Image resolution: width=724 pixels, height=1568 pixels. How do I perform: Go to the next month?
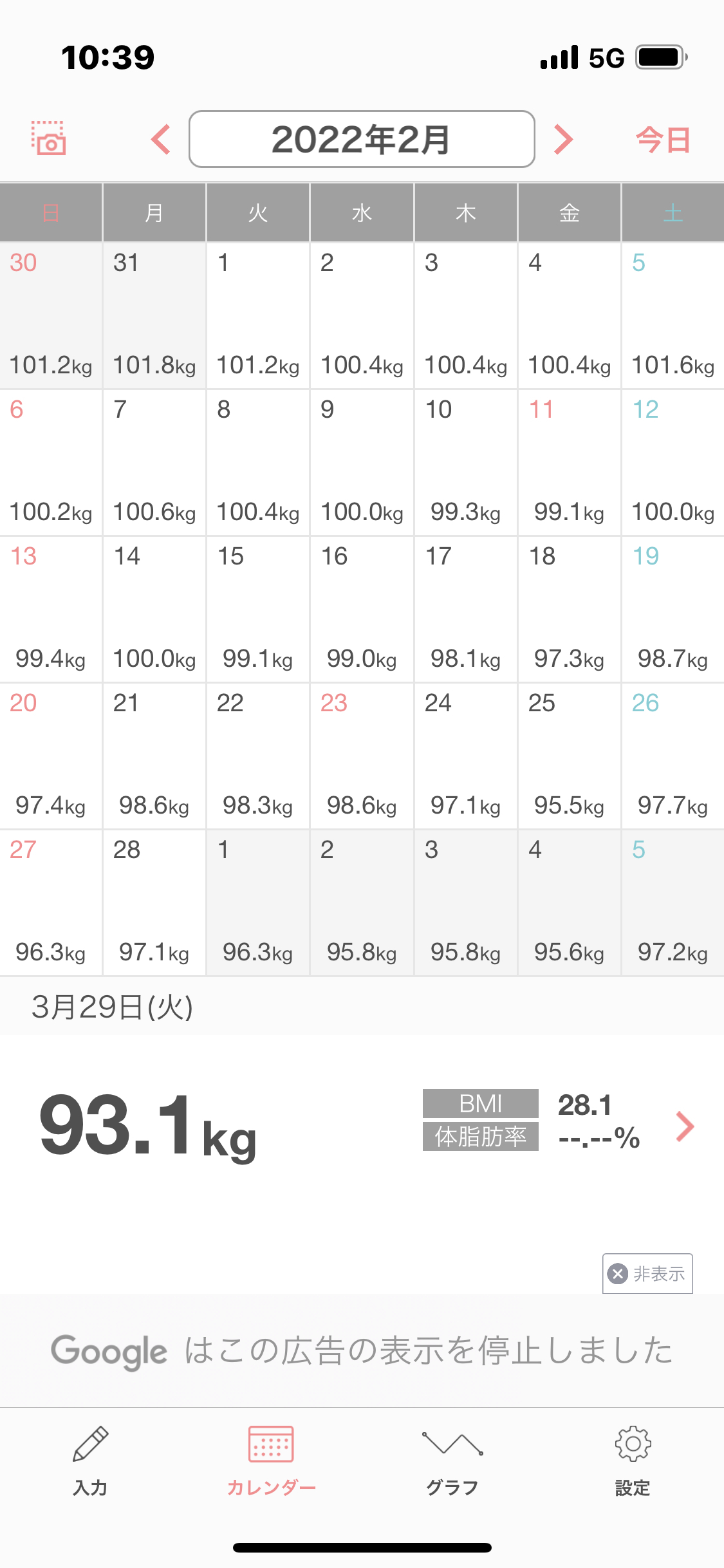[563, 139]
